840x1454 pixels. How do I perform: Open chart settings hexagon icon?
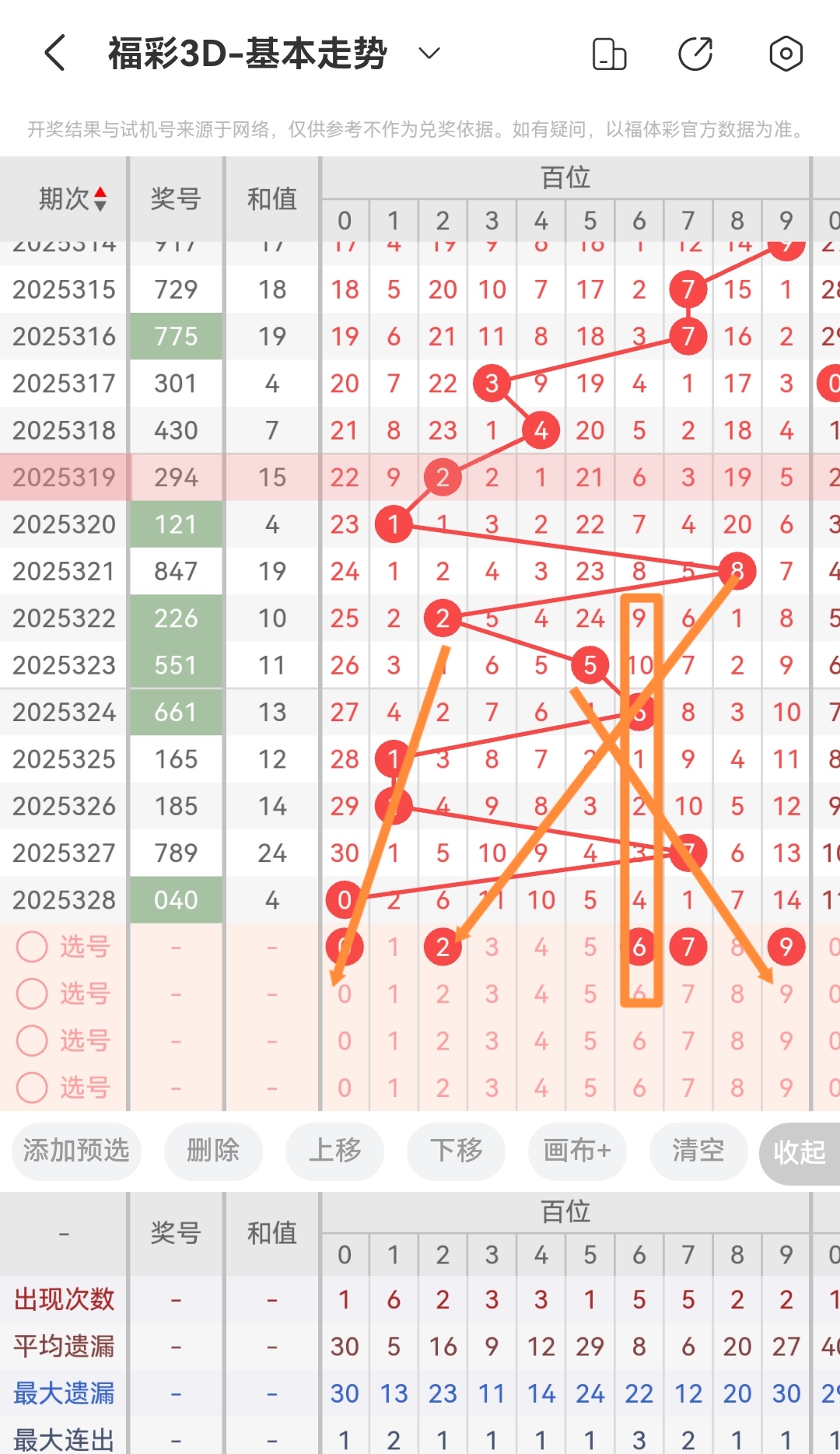point(786,54)
